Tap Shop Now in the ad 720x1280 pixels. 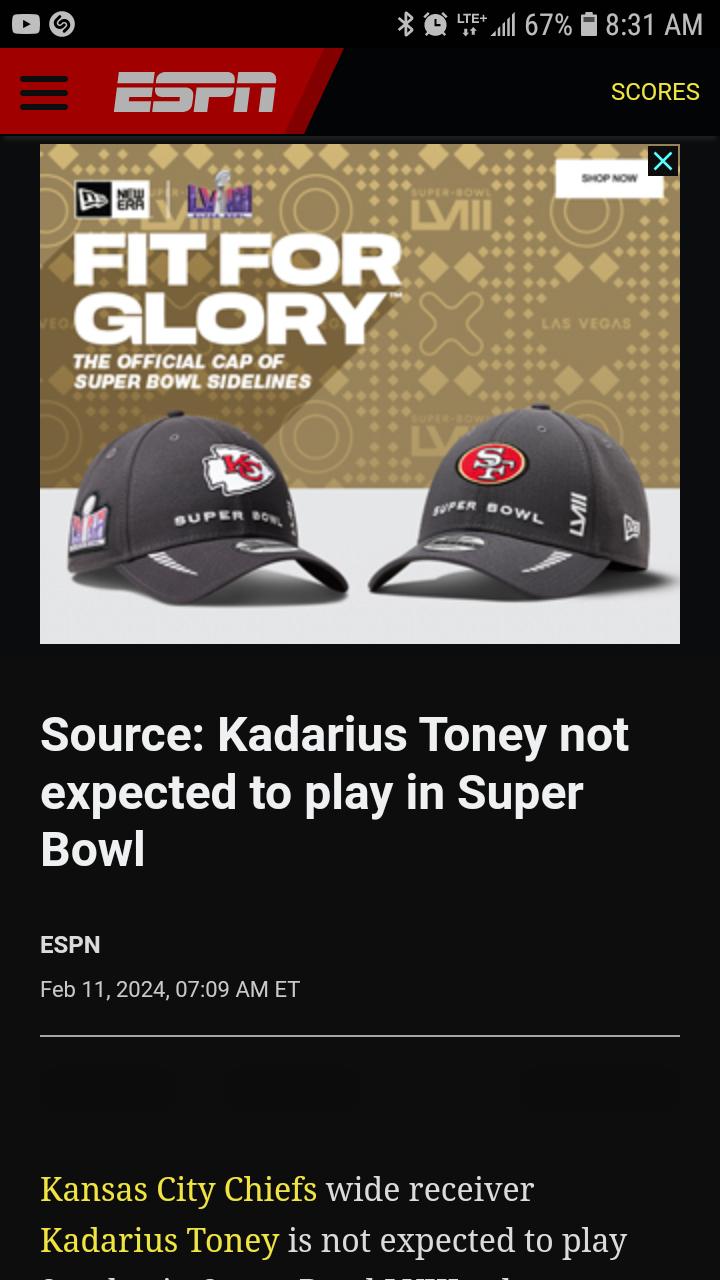[x=609, y=178]
